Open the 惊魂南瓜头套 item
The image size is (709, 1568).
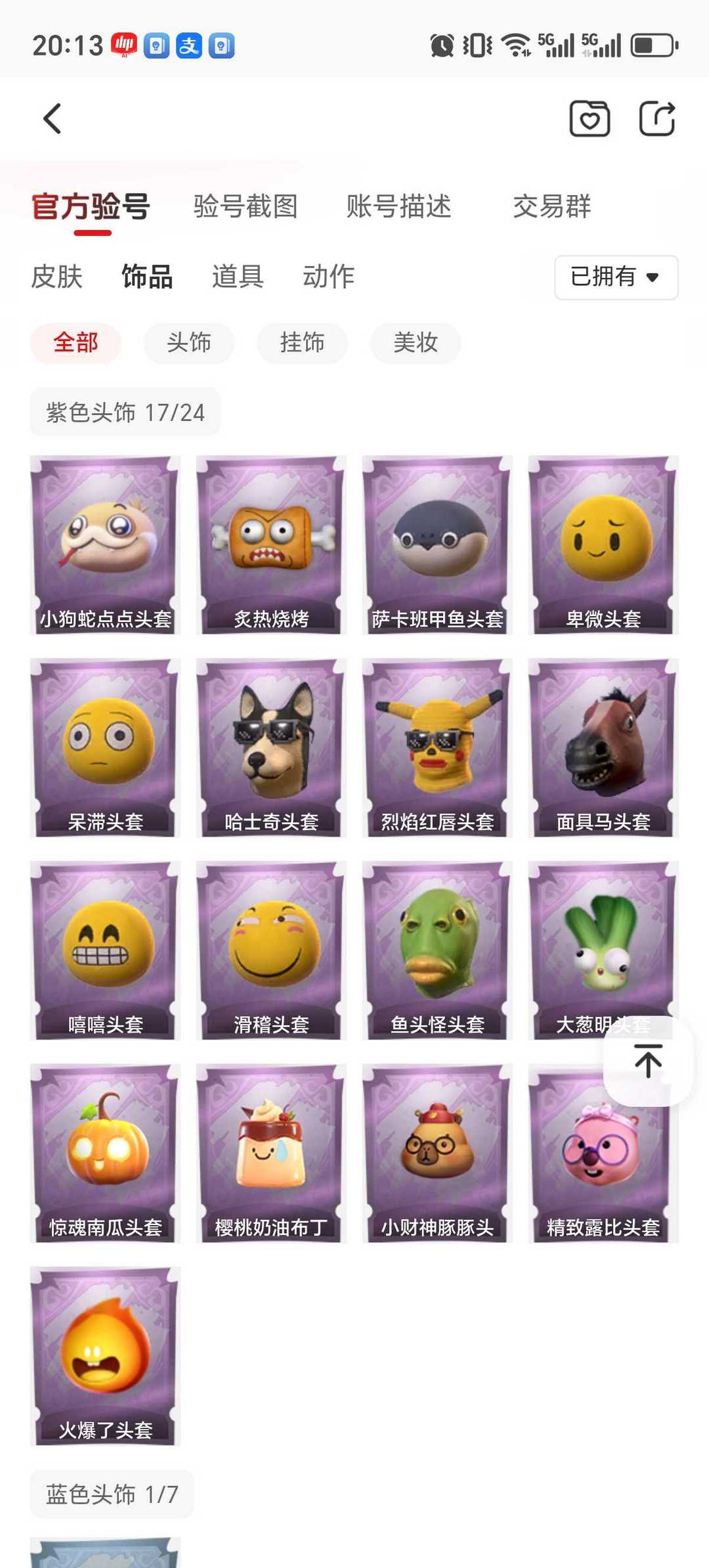(x=105, y=1153)
